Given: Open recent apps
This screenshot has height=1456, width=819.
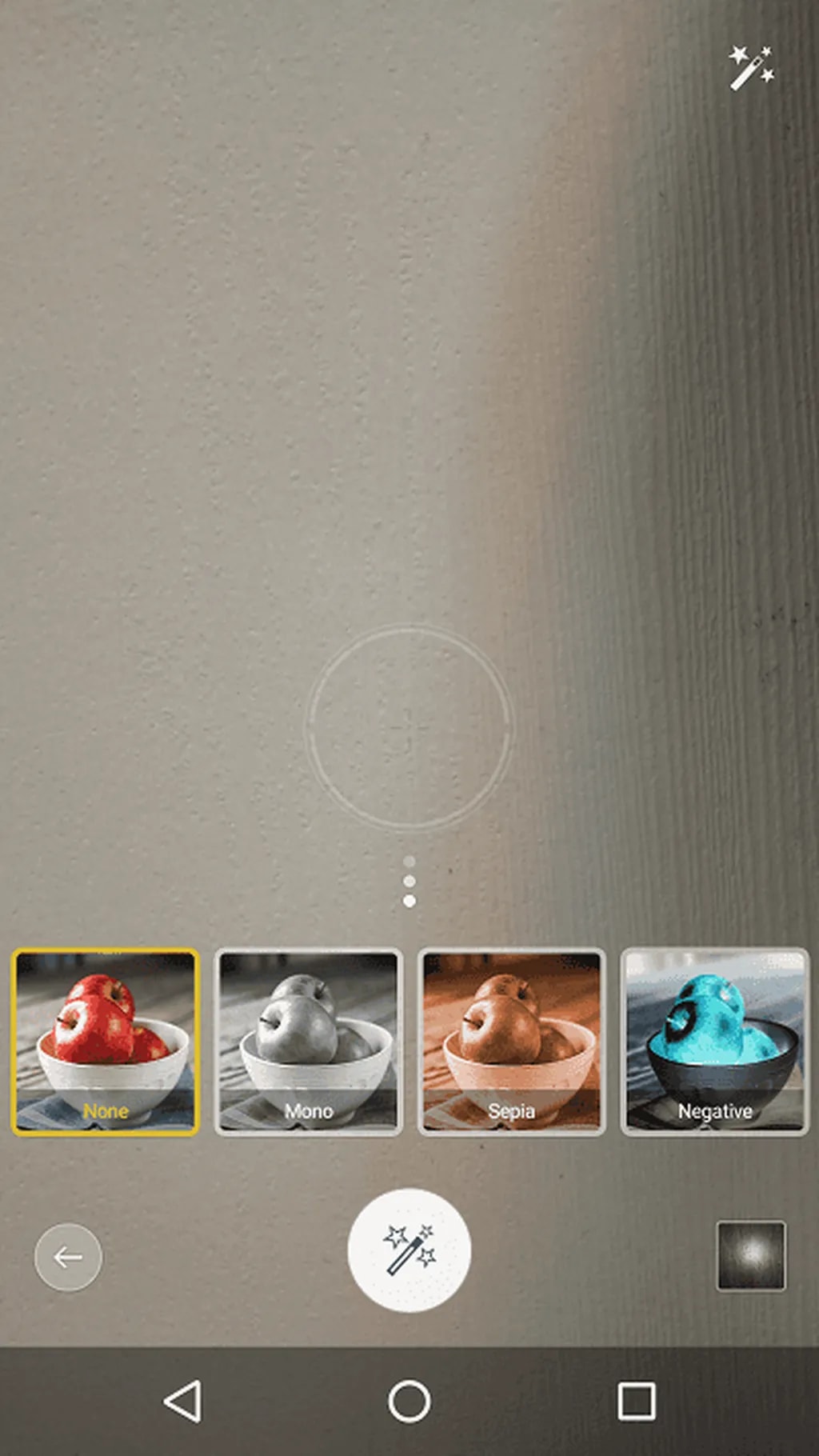Looking at the screenshot, I should pos(637,1401).
